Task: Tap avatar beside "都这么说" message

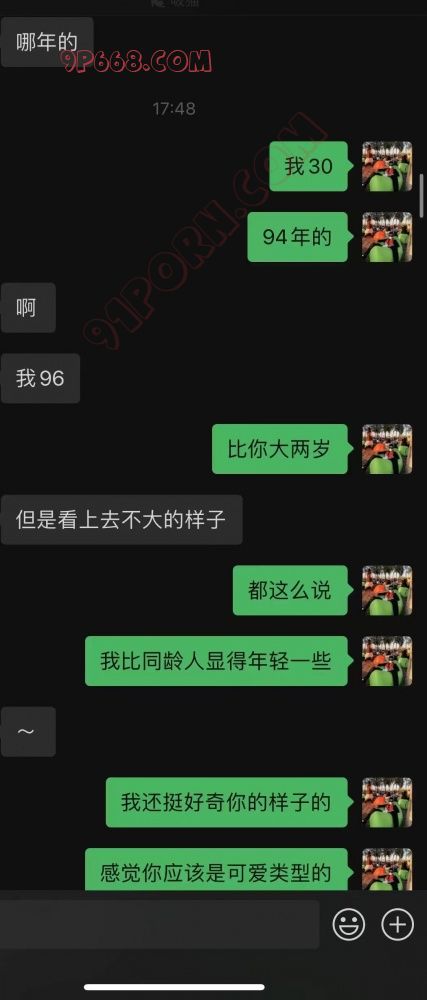Action: click(387, 591)
